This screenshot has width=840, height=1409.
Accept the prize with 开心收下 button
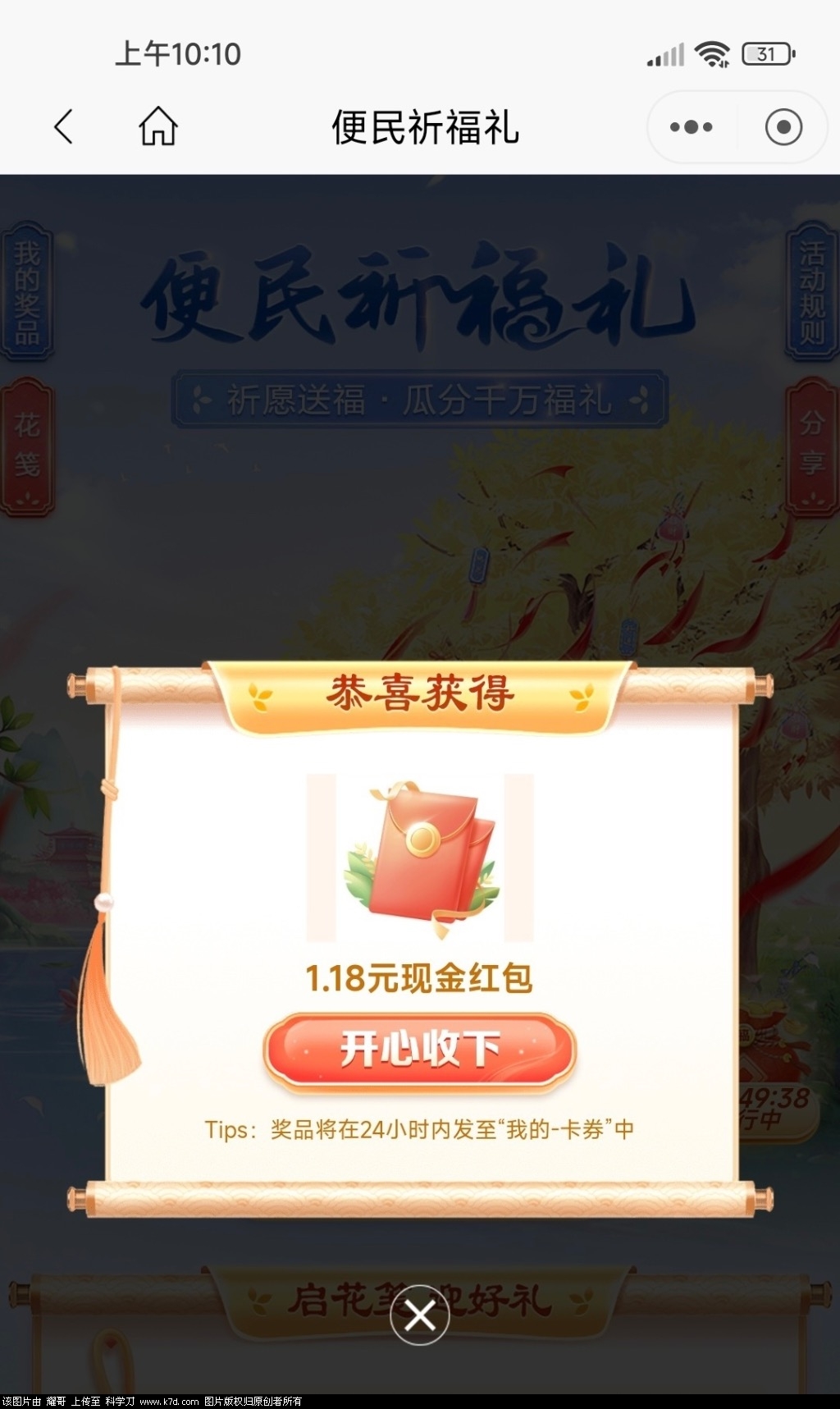click(x=420, y=1050)
